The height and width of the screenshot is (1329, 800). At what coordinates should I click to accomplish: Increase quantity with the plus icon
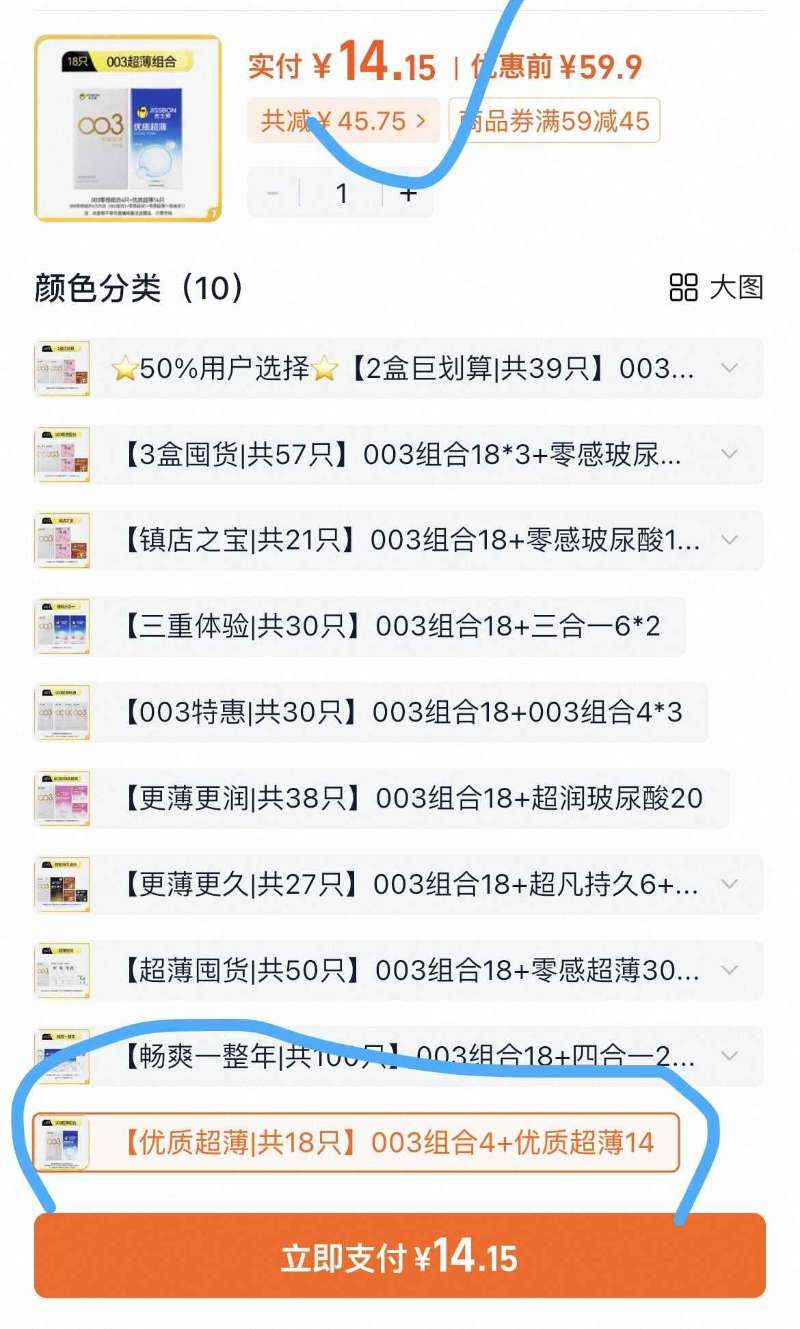point(409,194)
